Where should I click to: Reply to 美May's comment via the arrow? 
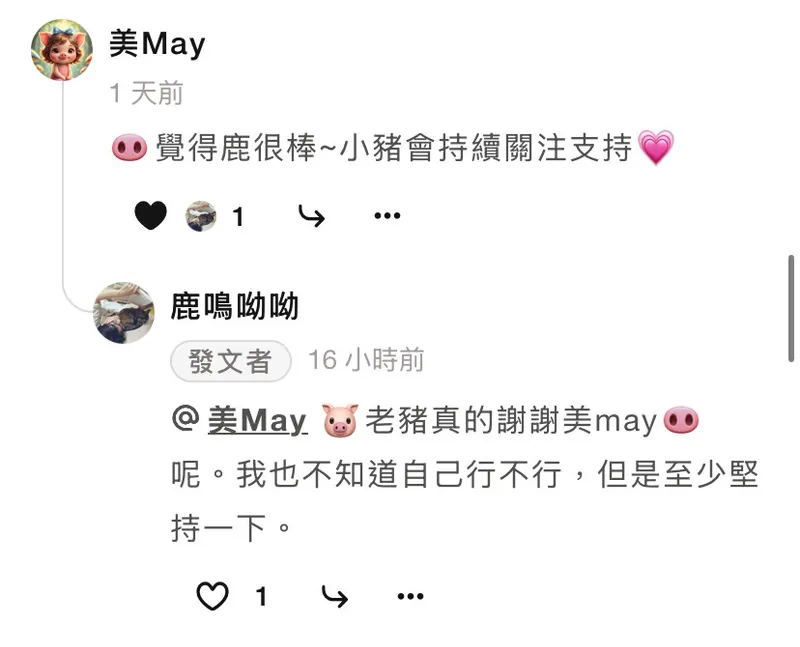tap(312, 216)
